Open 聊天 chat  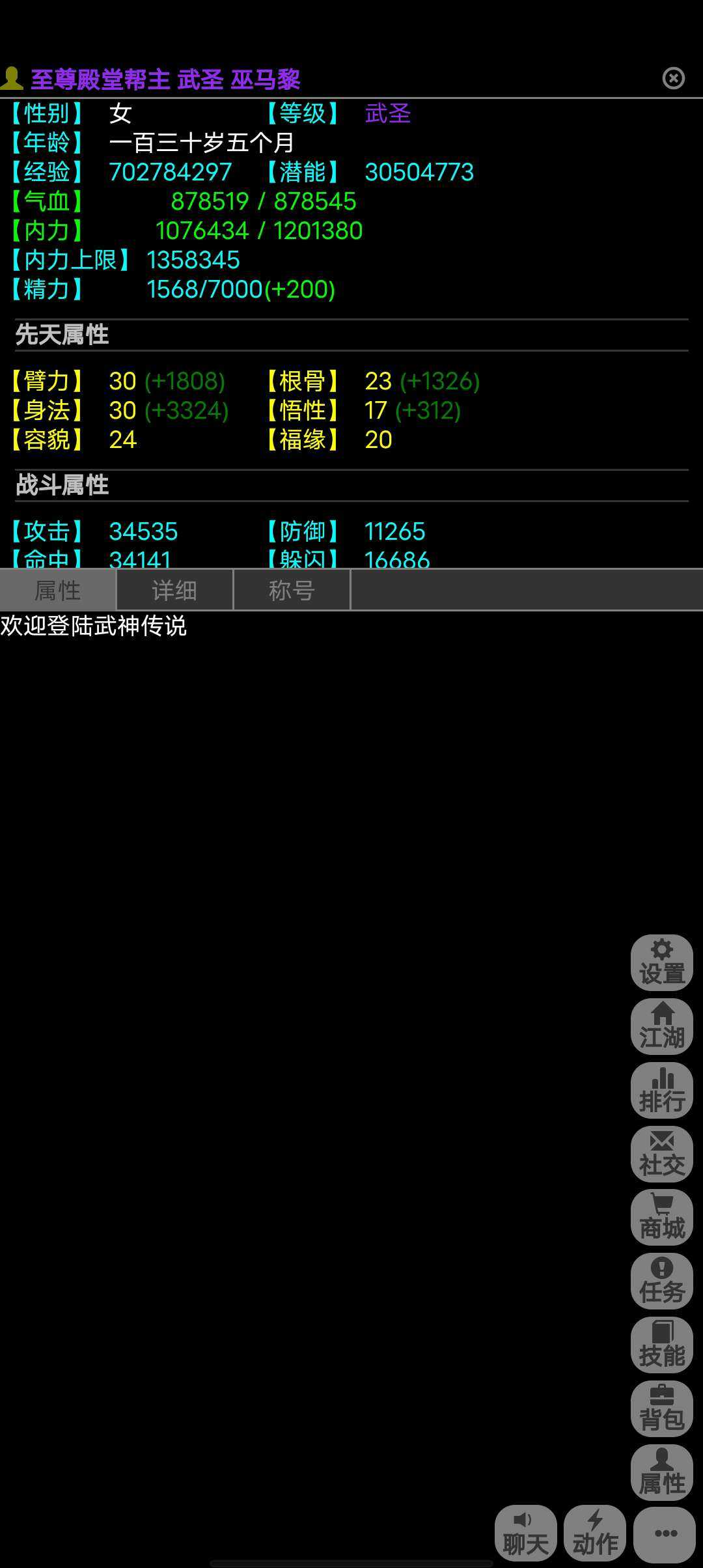point(526,1533)
